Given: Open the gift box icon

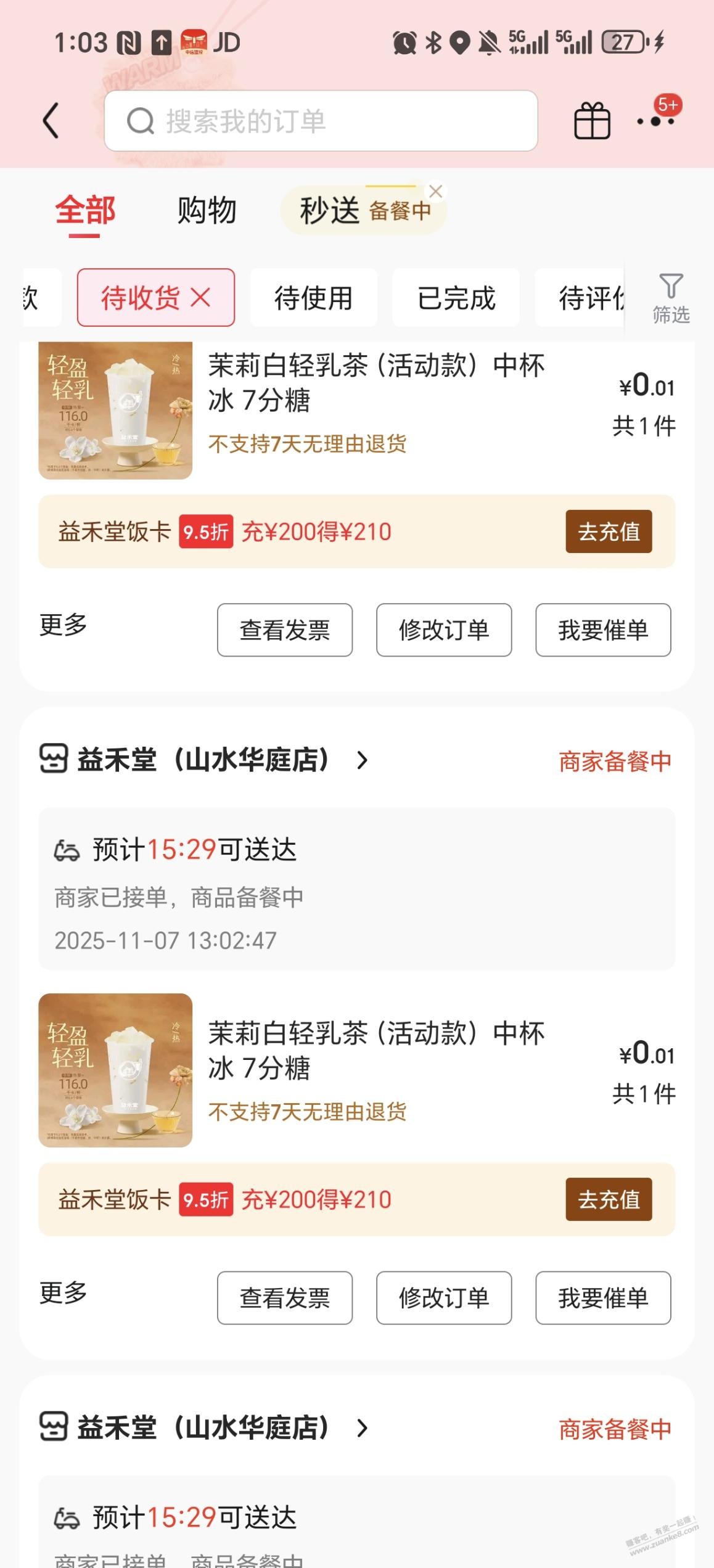Looking at the screenshot, I should coord(592,121).
